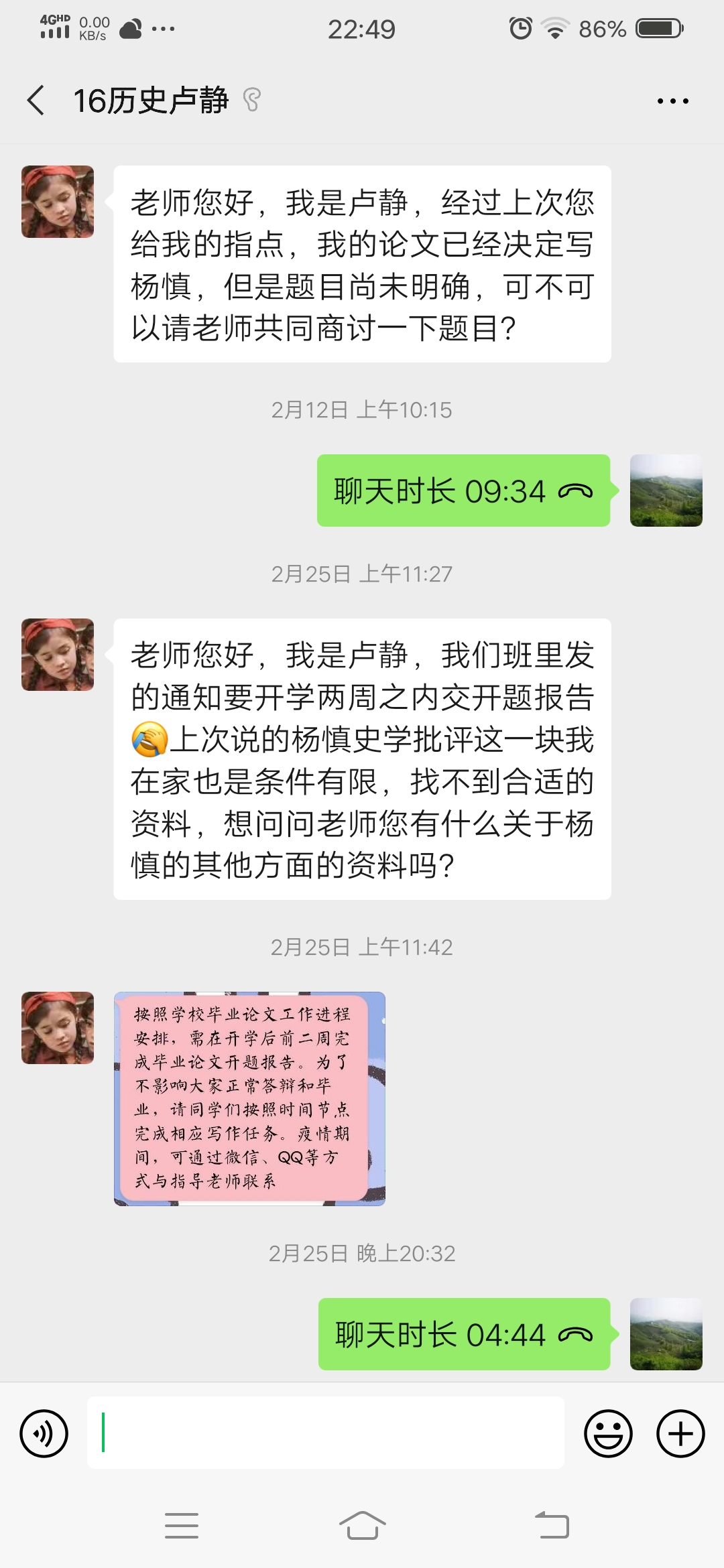The height and width of the screenshot is (1568, 724).
Task: Open the chat info overflow menu
Action: coord(672,101)
